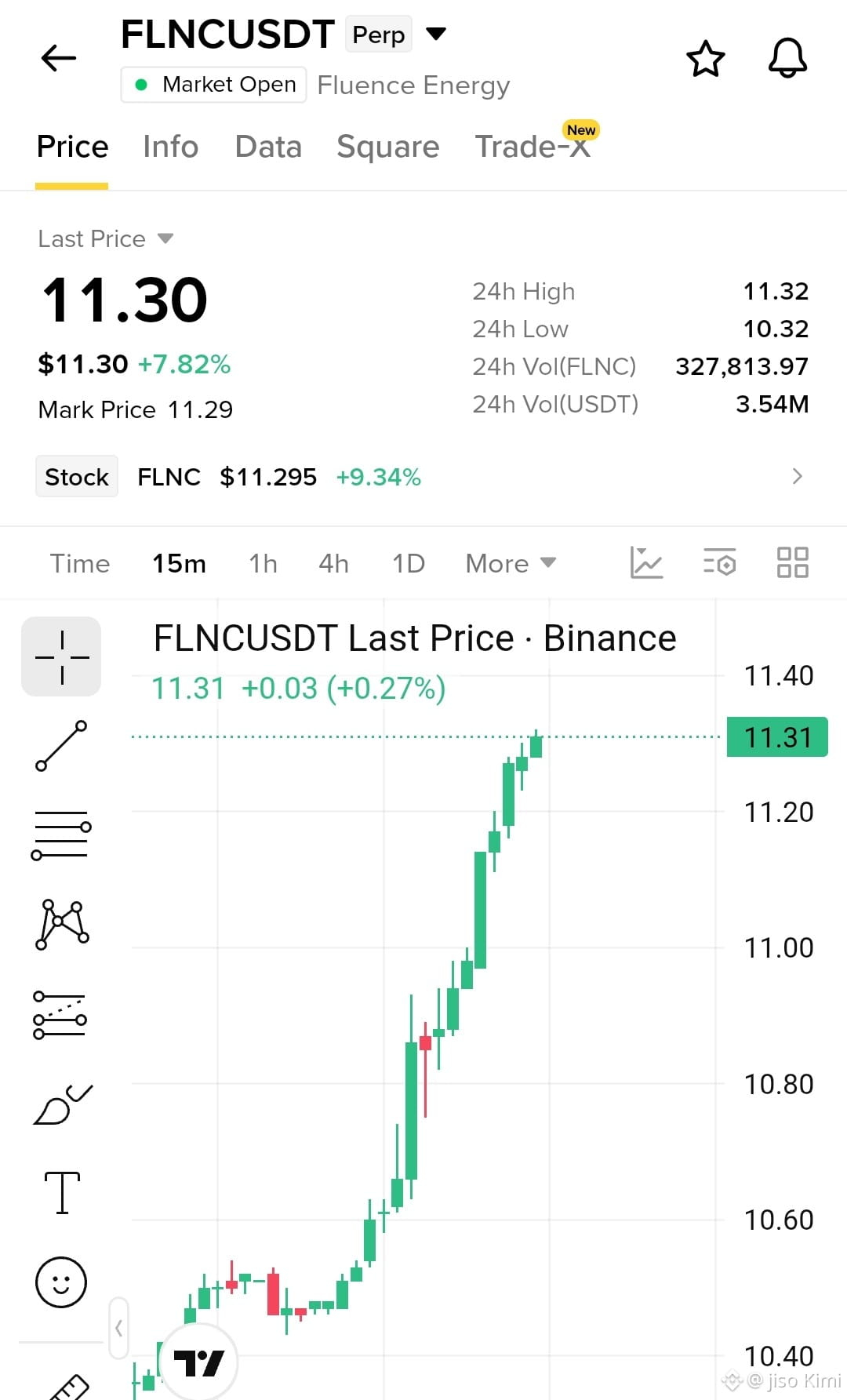
Task: Go back using the top arrow
Action: click(59, 58)
